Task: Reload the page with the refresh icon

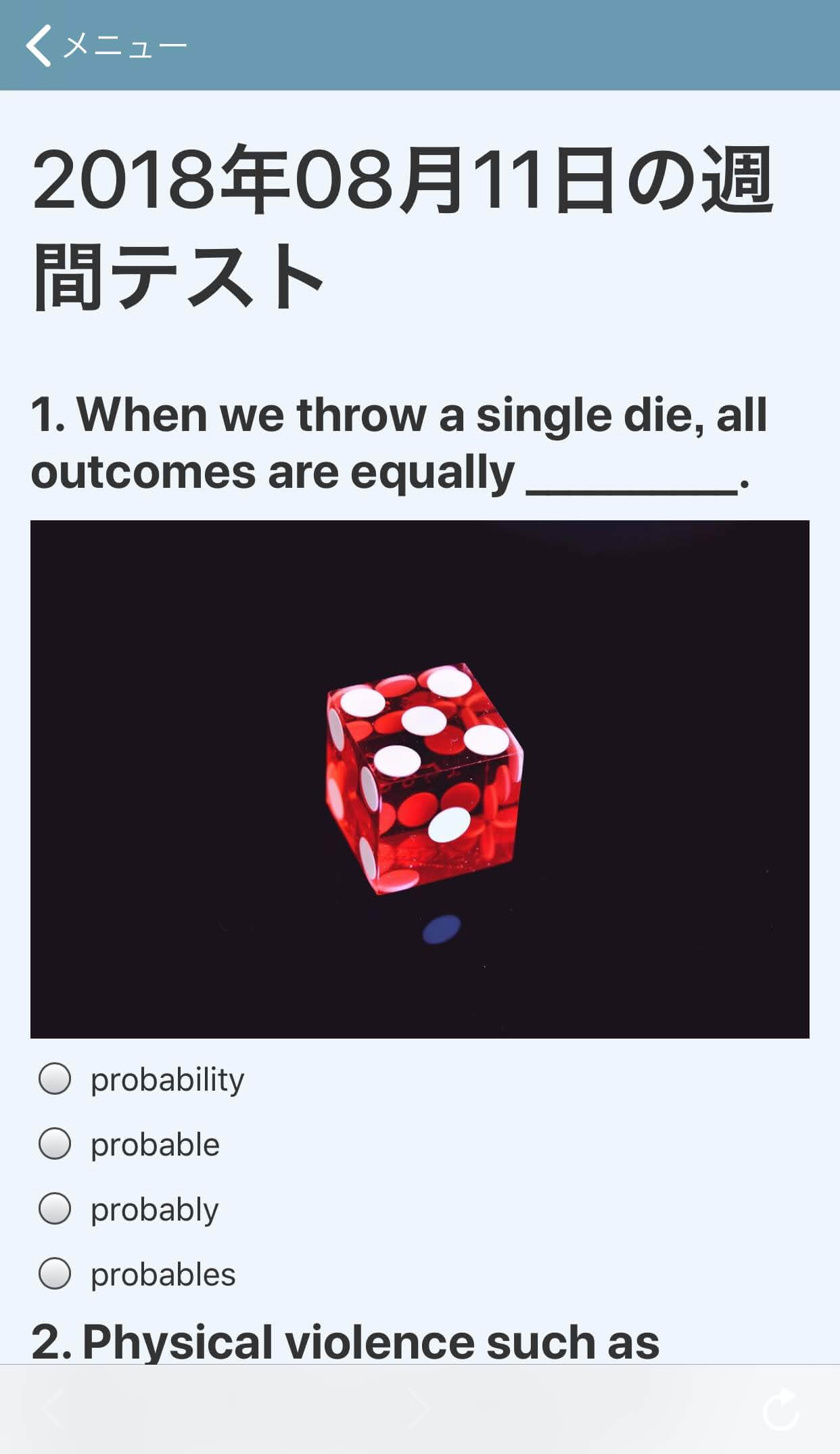Action: point(782,1409)
